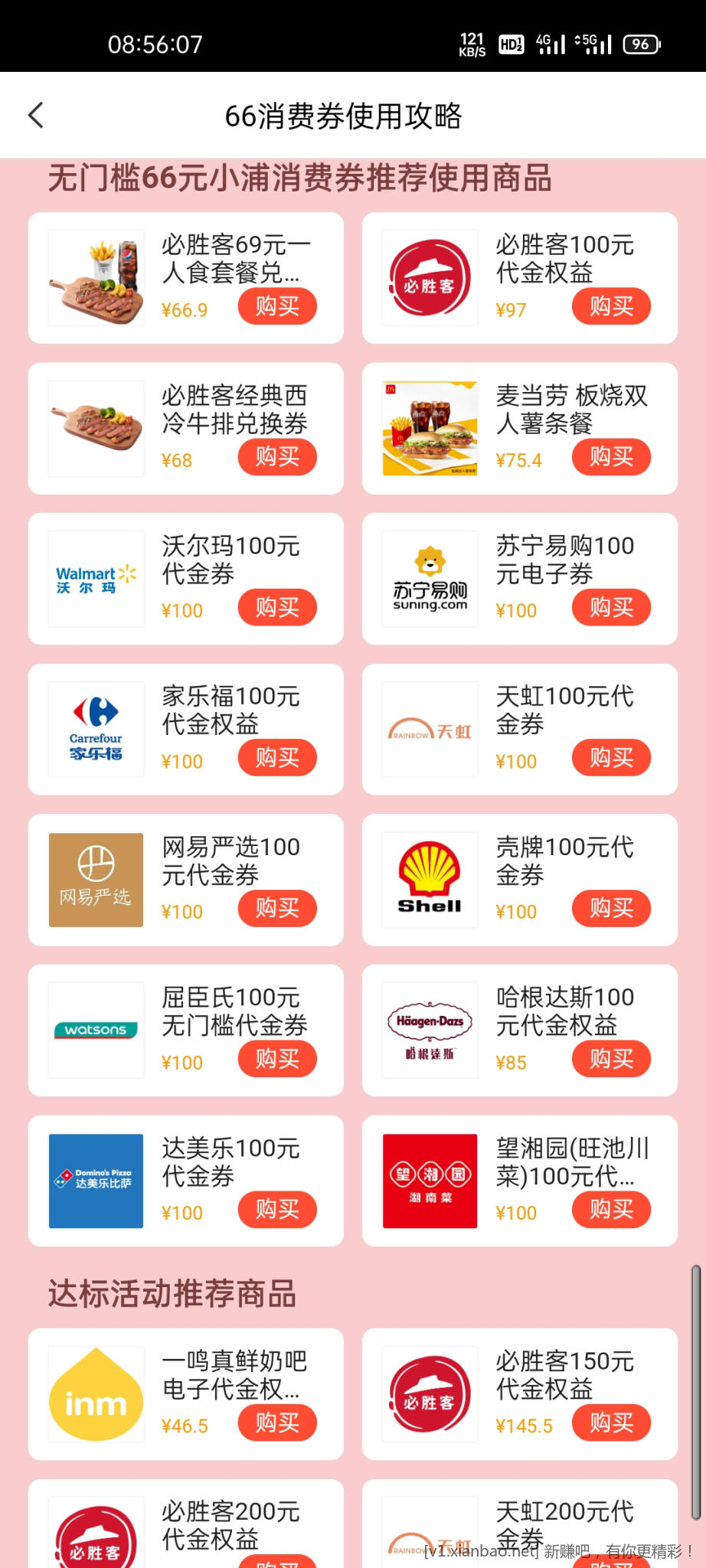Tap 购买 for 天虹100元代金券
The width and height of the screenshot is (706, 1568).
610,758
